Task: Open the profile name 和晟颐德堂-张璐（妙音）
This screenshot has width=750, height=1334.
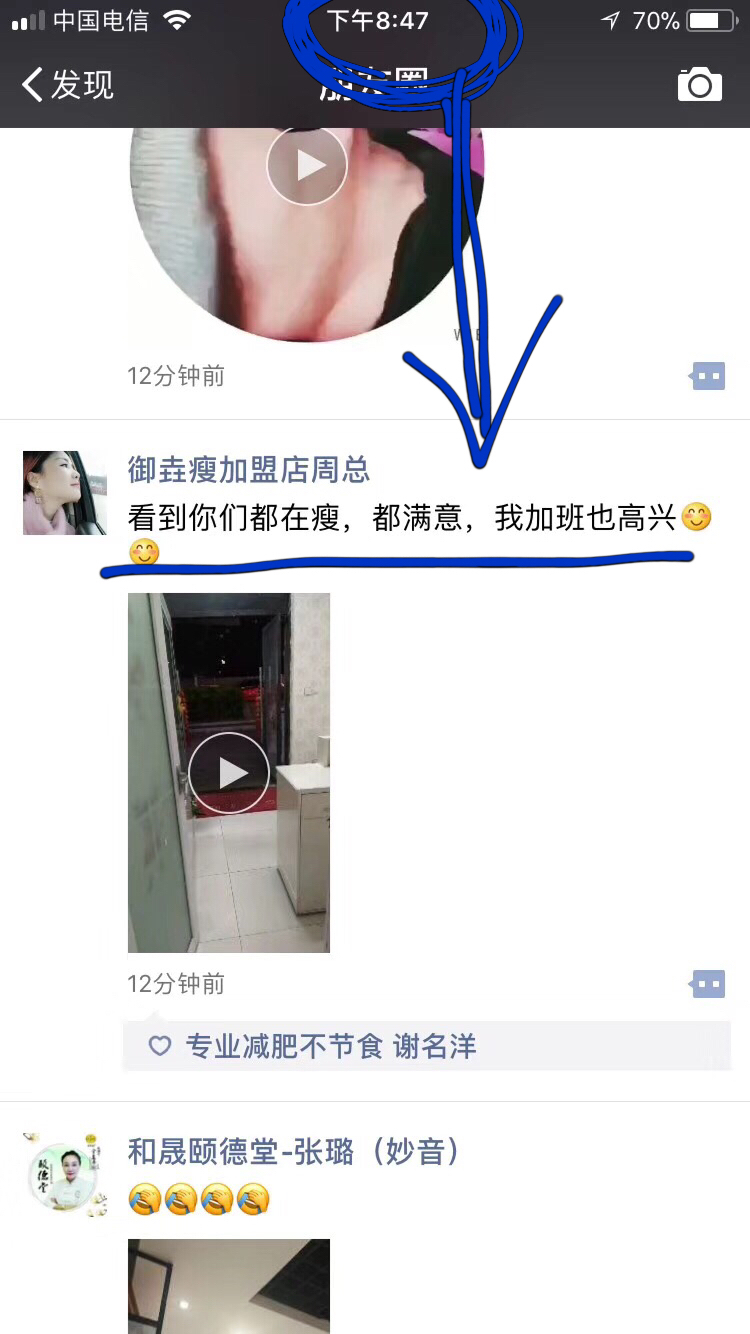Action: [297, 1152]
